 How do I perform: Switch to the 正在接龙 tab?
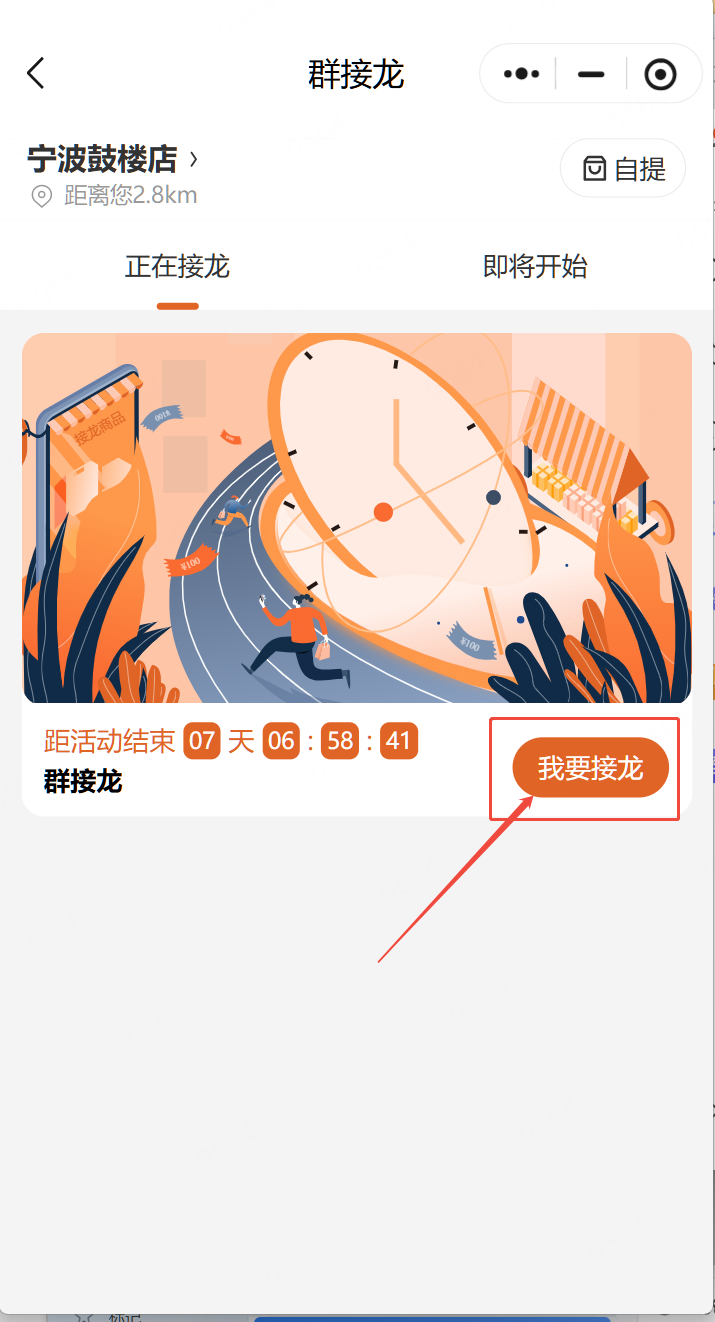point(177,267)
